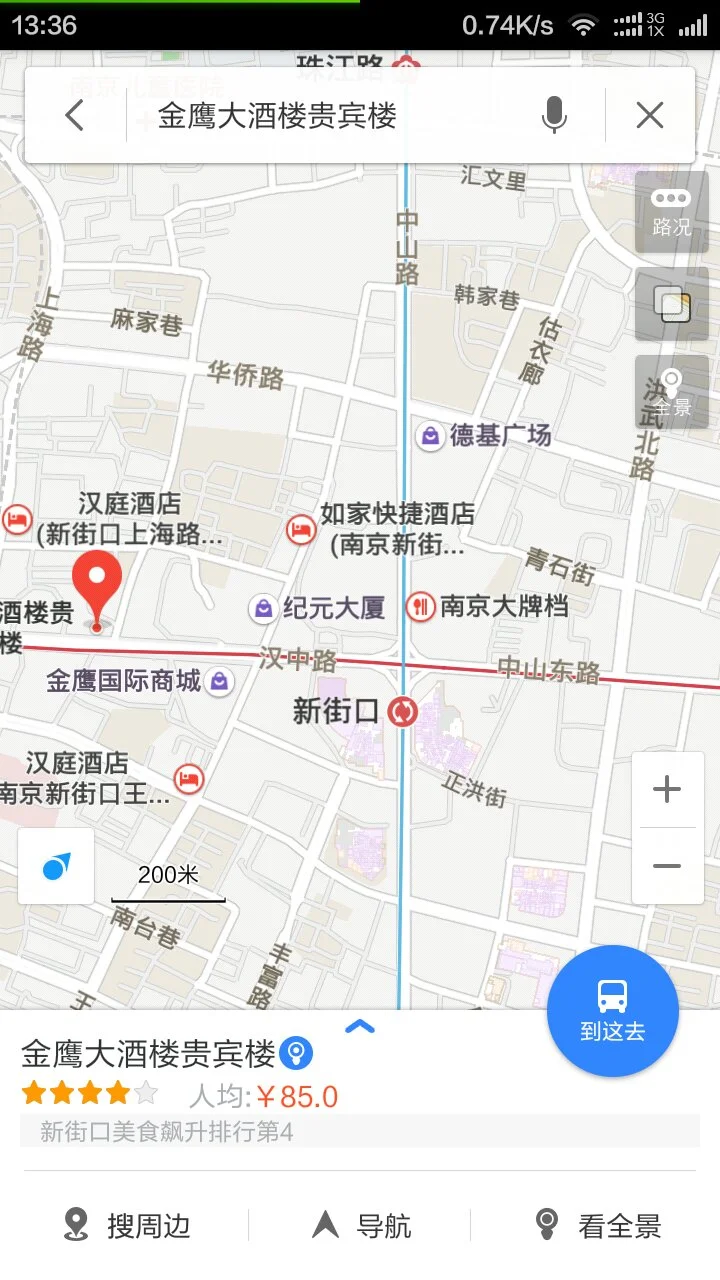Expand the place details with the up chevron
720x1280 pixels.
click(360, 1024)
